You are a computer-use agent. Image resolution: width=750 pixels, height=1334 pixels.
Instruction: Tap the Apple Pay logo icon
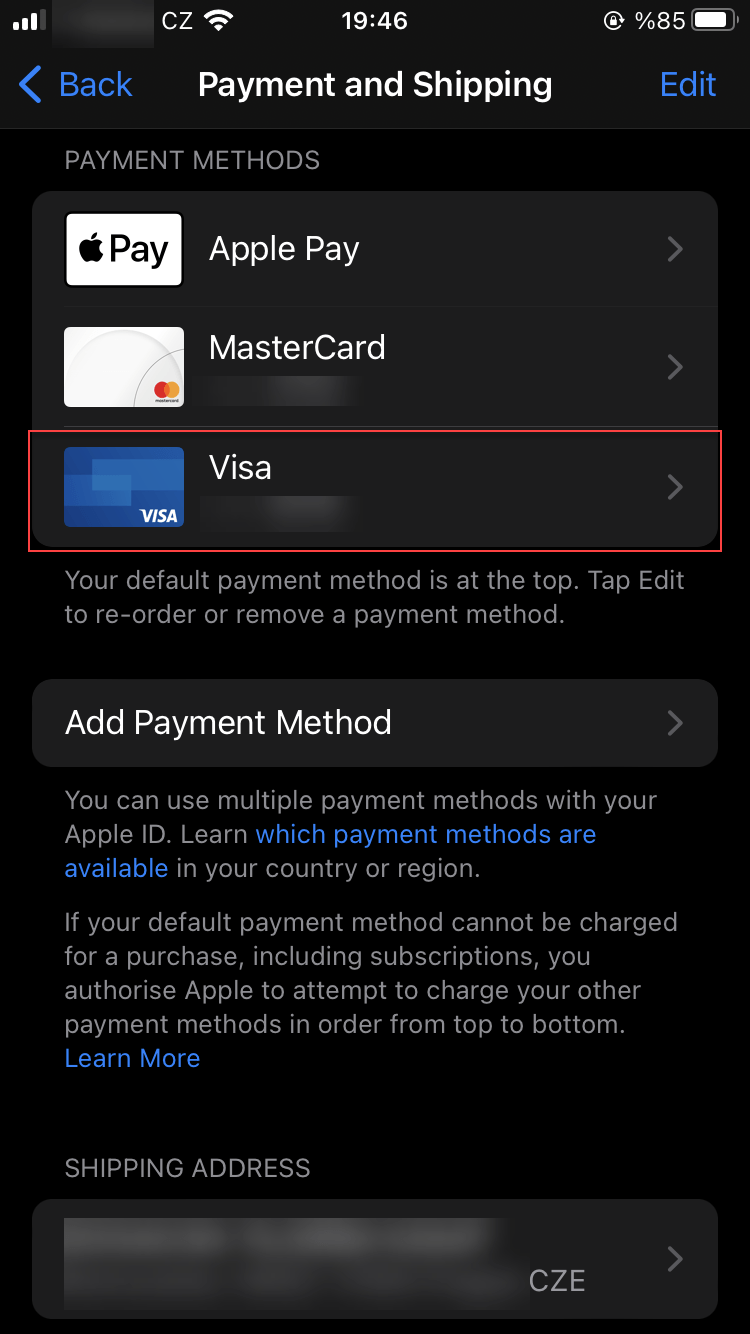(x=124, y=248)
